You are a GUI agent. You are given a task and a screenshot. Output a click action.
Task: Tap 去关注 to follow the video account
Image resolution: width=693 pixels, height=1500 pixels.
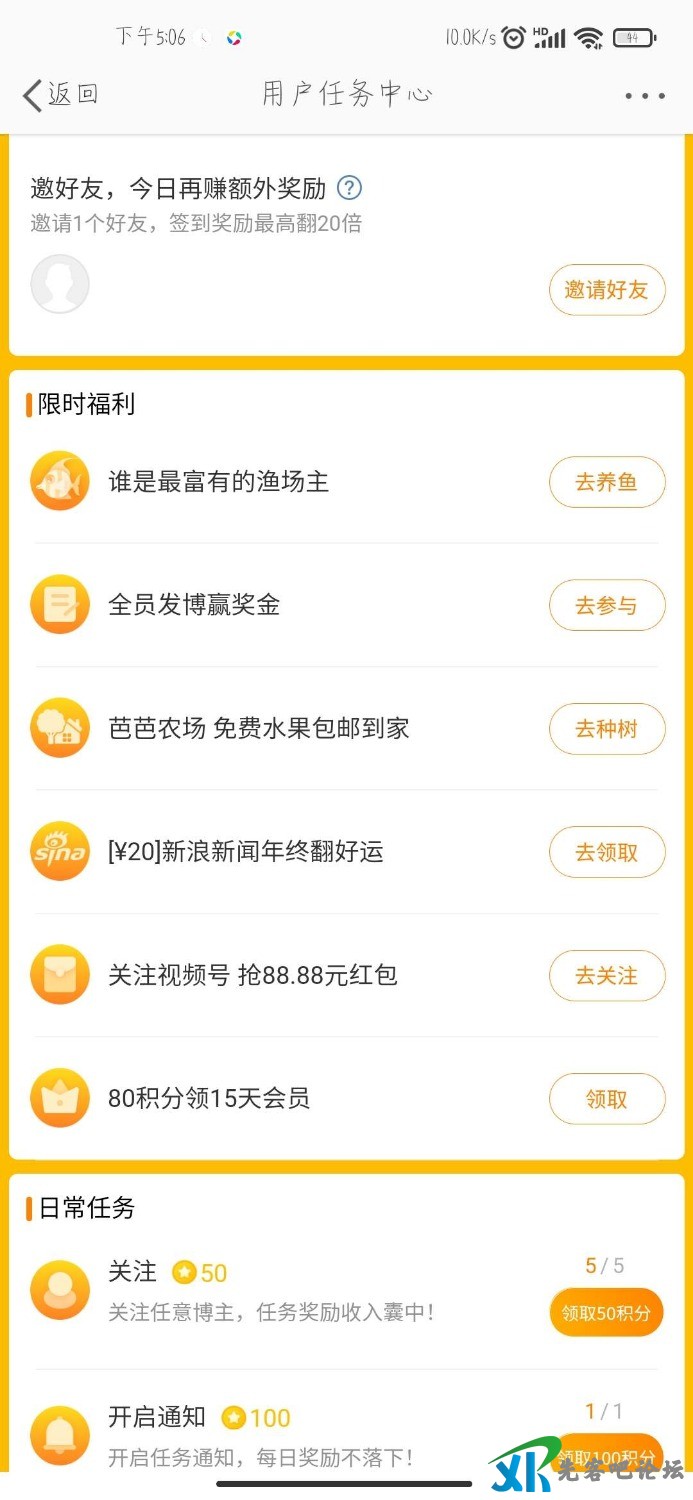pos(606,976)
